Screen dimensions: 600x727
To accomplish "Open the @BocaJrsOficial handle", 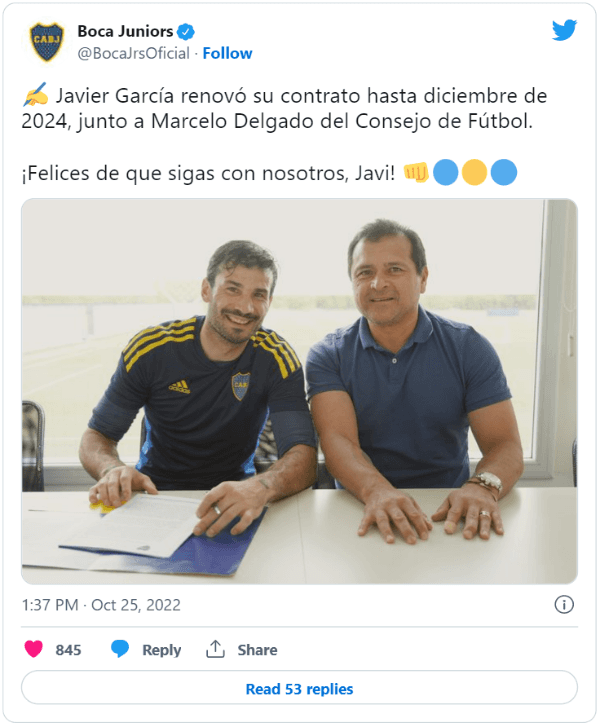I will point(133,53).
